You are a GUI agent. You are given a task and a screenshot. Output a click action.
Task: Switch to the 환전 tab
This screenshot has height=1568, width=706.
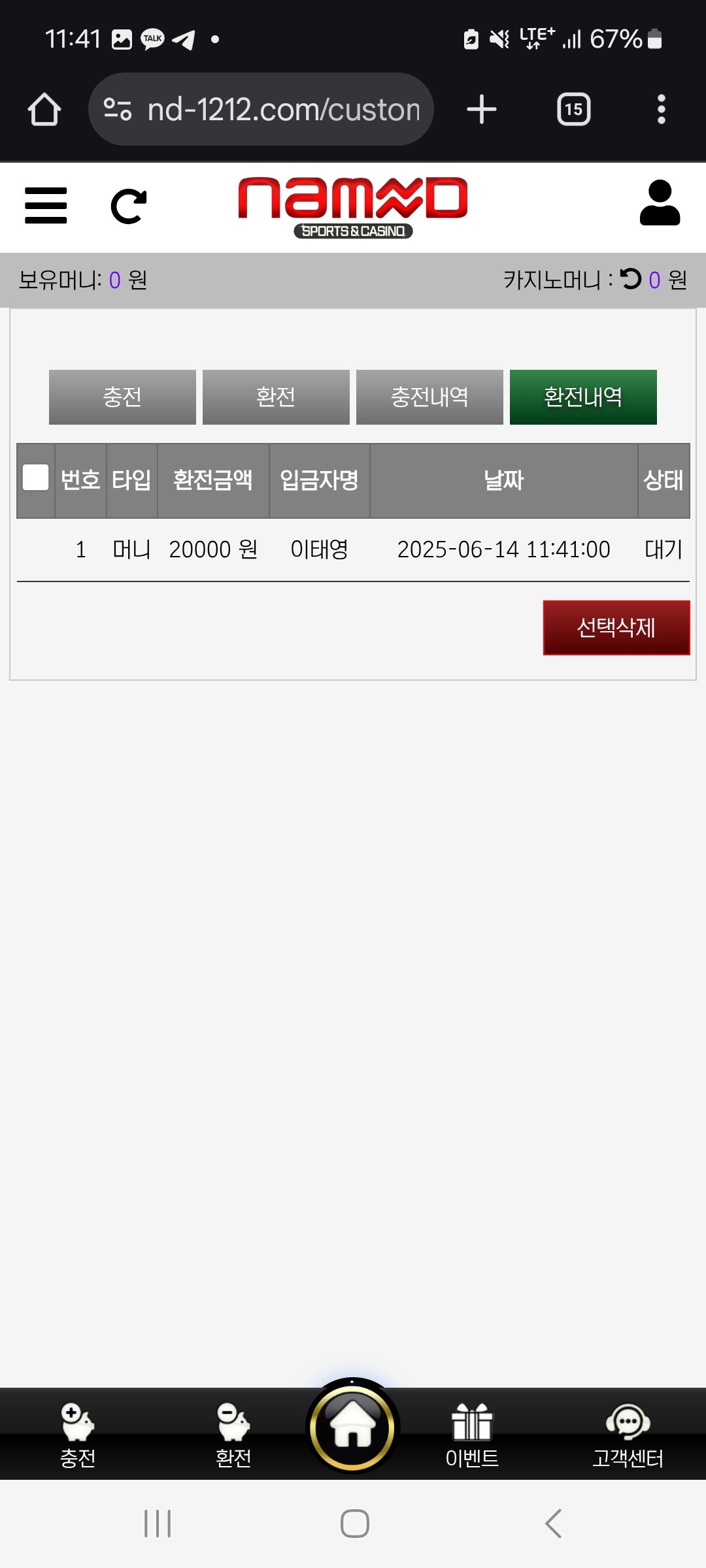coord(276,397)
